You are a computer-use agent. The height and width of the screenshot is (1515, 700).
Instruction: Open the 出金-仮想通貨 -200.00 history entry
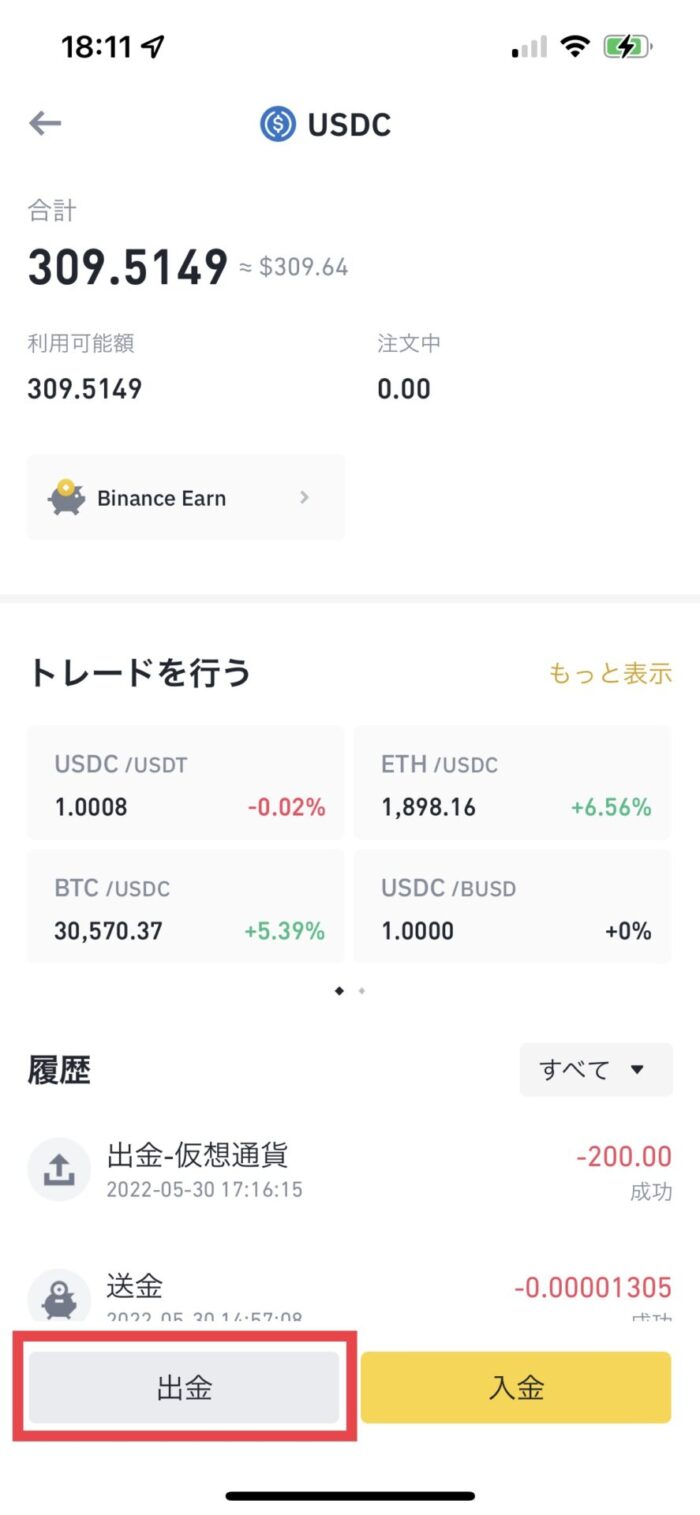(350, 1170)
